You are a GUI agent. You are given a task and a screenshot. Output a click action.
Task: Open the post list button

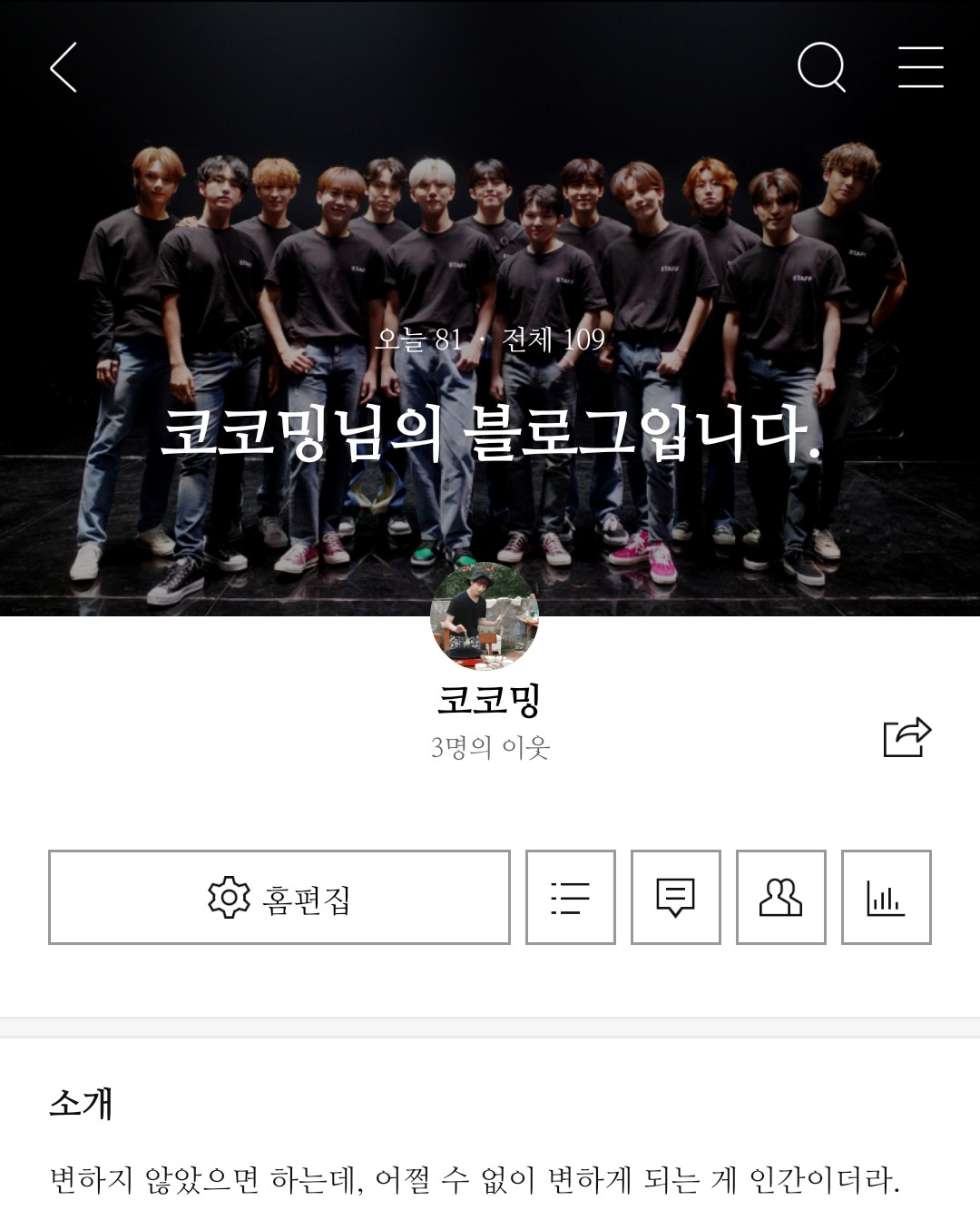tap(571, 898)
